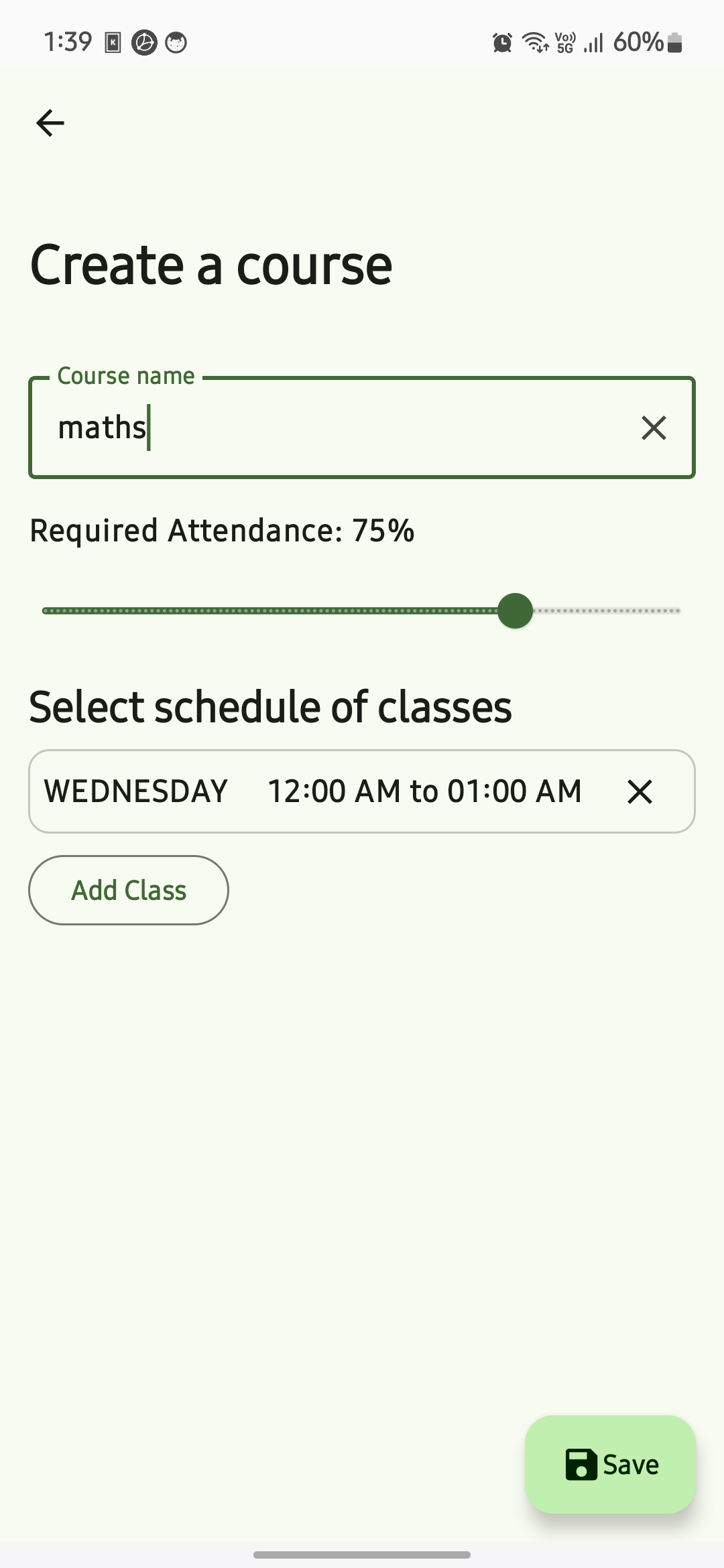Save the new course
724x1568 pixels.
(610, 1464)
